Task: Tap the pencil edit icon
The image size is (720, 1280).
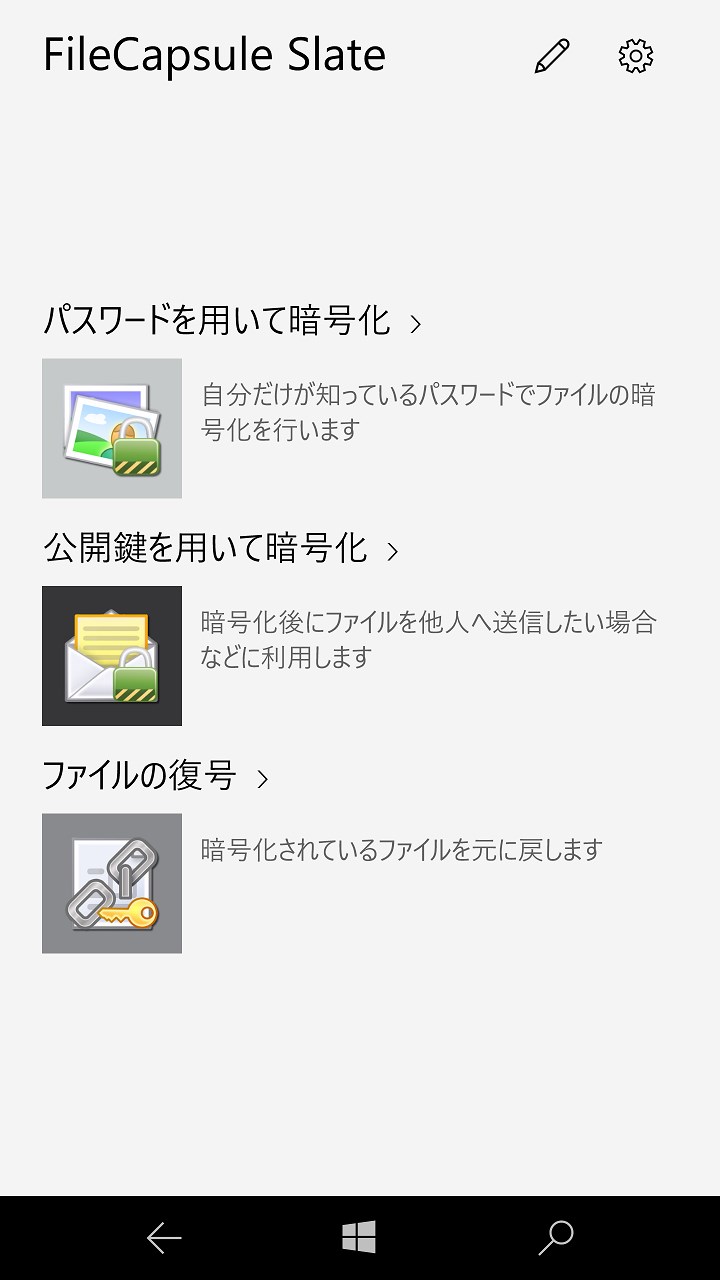Action: pos(552,56)
